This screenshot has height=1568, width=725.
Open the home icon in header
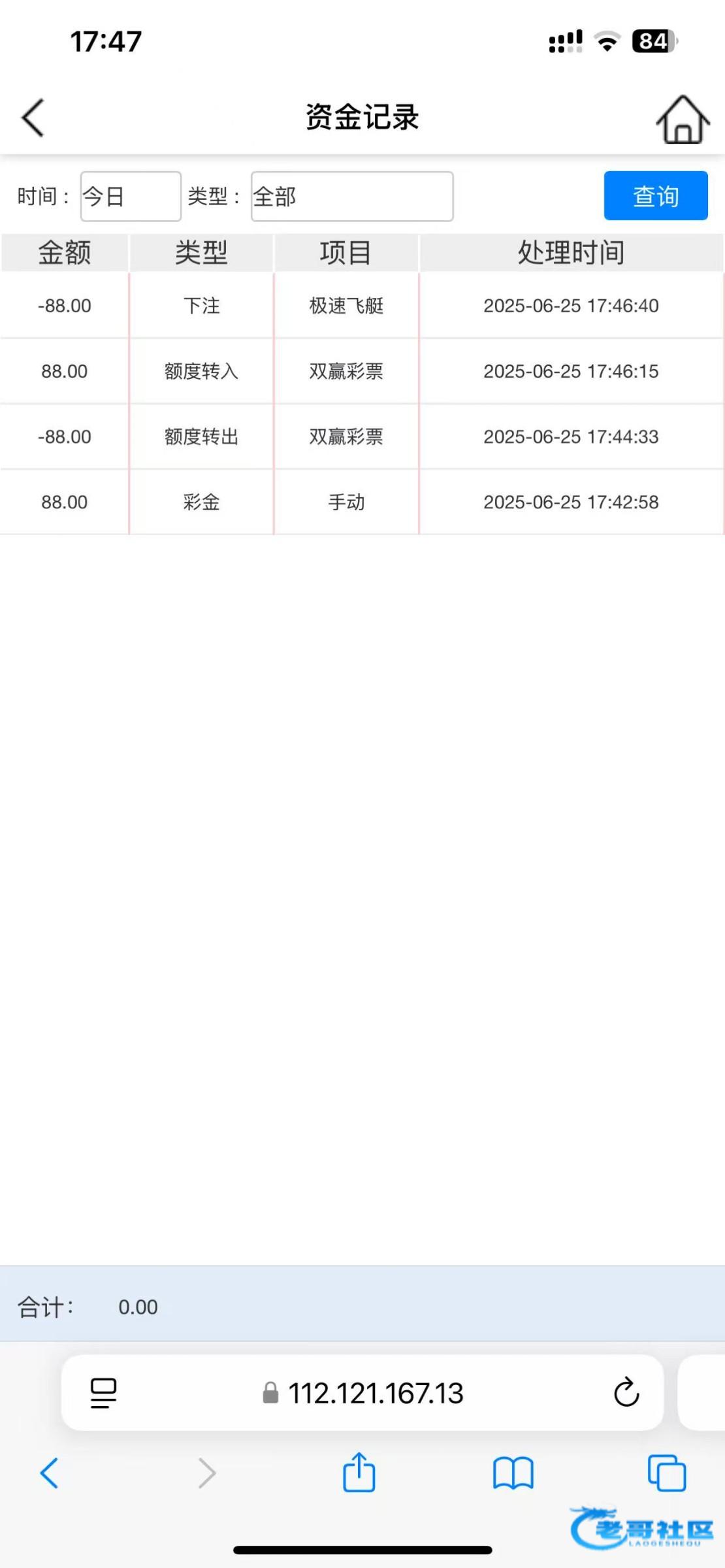click(683, 119)
